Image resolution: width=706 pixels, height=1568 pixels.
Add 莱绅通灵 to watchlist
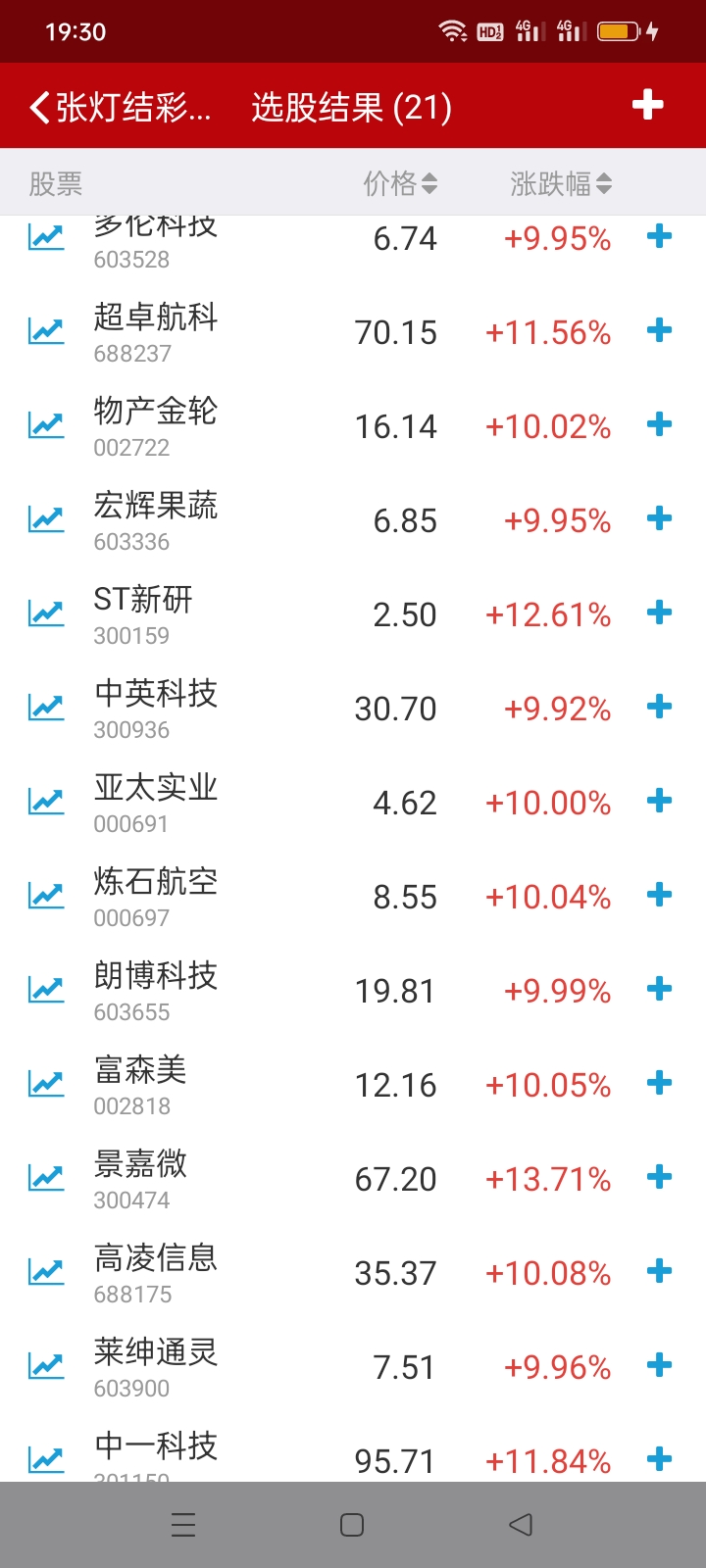660,1365
